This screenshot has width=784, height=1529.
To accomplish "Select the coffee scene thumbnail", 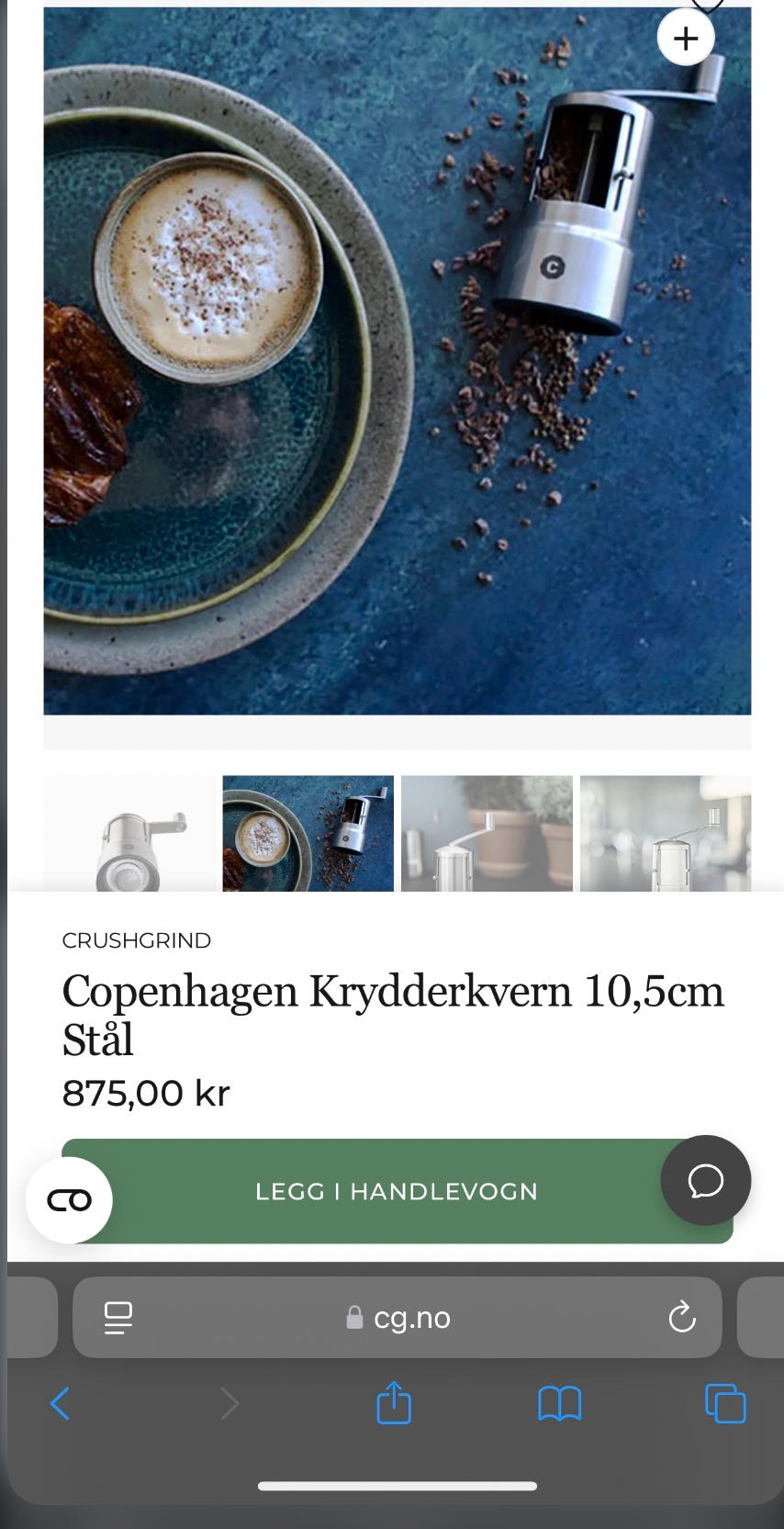I will (308, 834).
